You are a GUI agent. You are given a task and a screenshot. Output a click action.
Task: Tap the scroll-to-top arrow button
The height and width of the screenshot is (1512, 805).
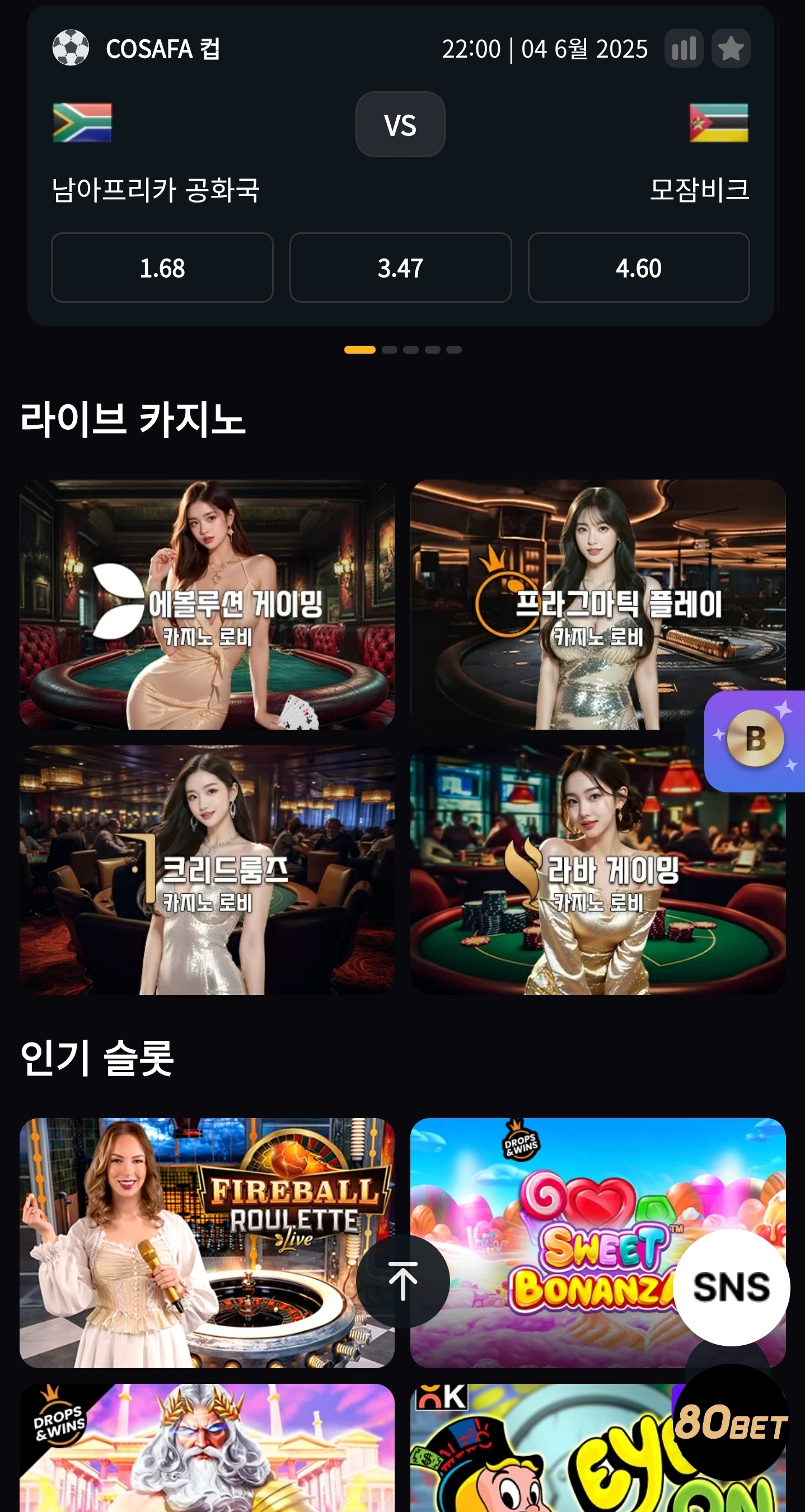pos(403,1281)
